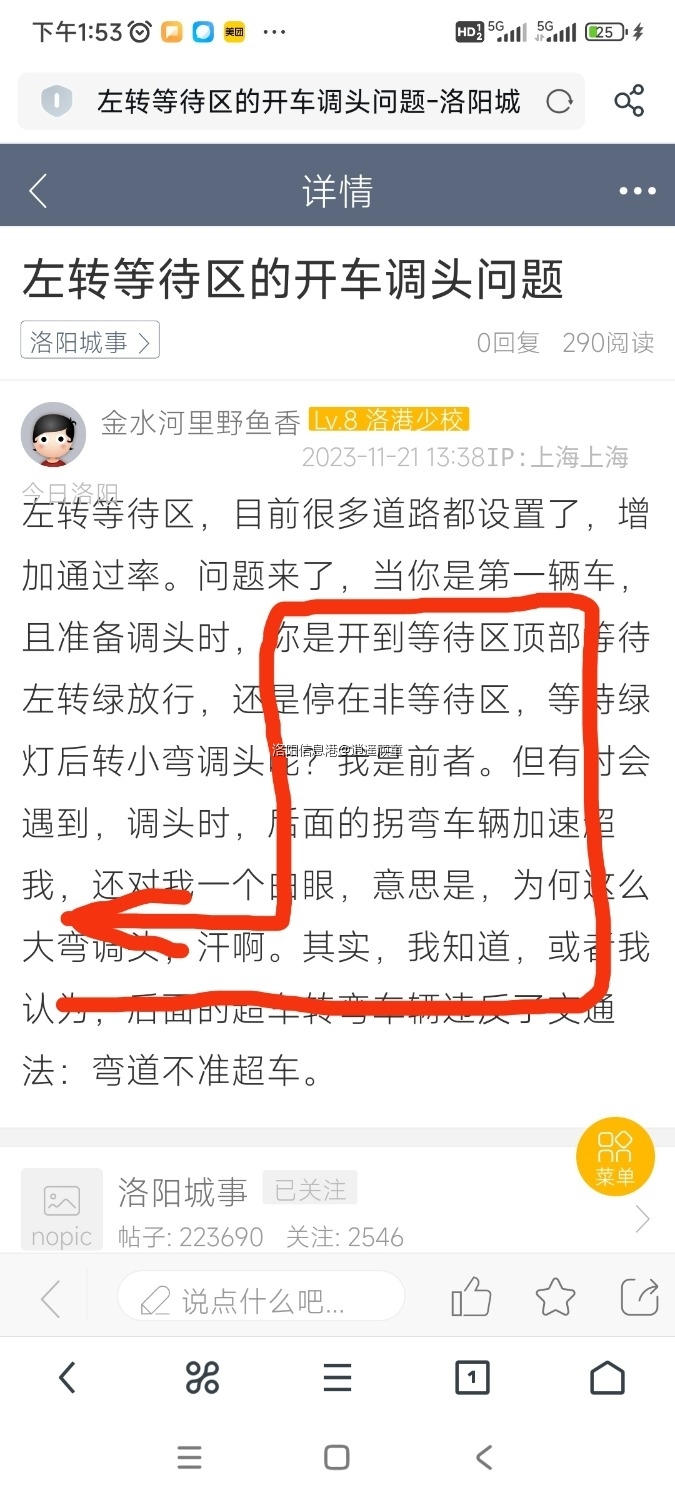The image size is (675, 1500).
Task: Open the browser four-loop tools icon
Action: tap(202, 1379)
